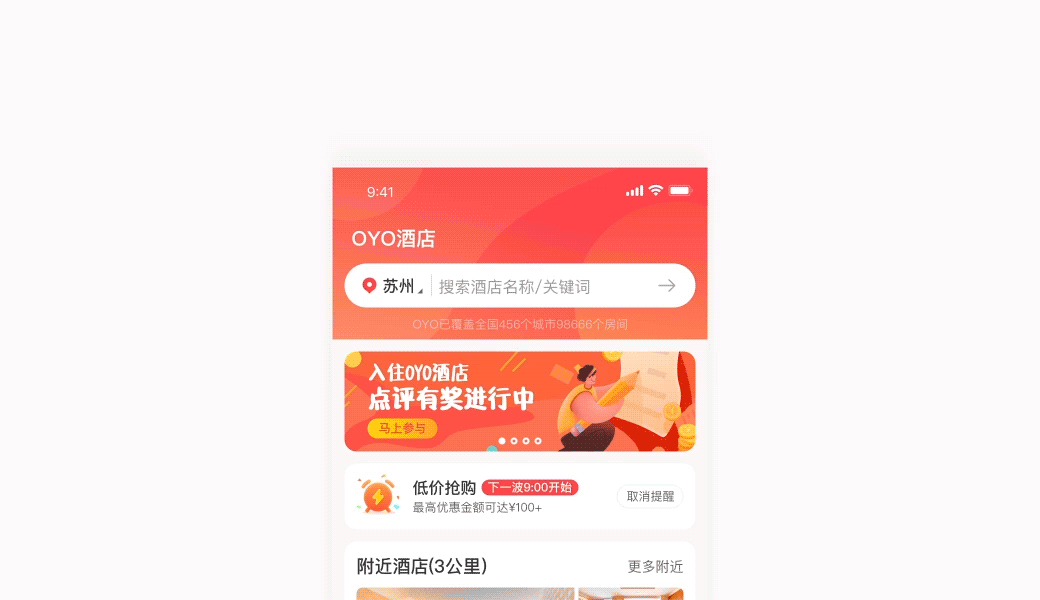Open the 苏州 city selector
Screen dimensions: 1040x600
tap(393, 286)
